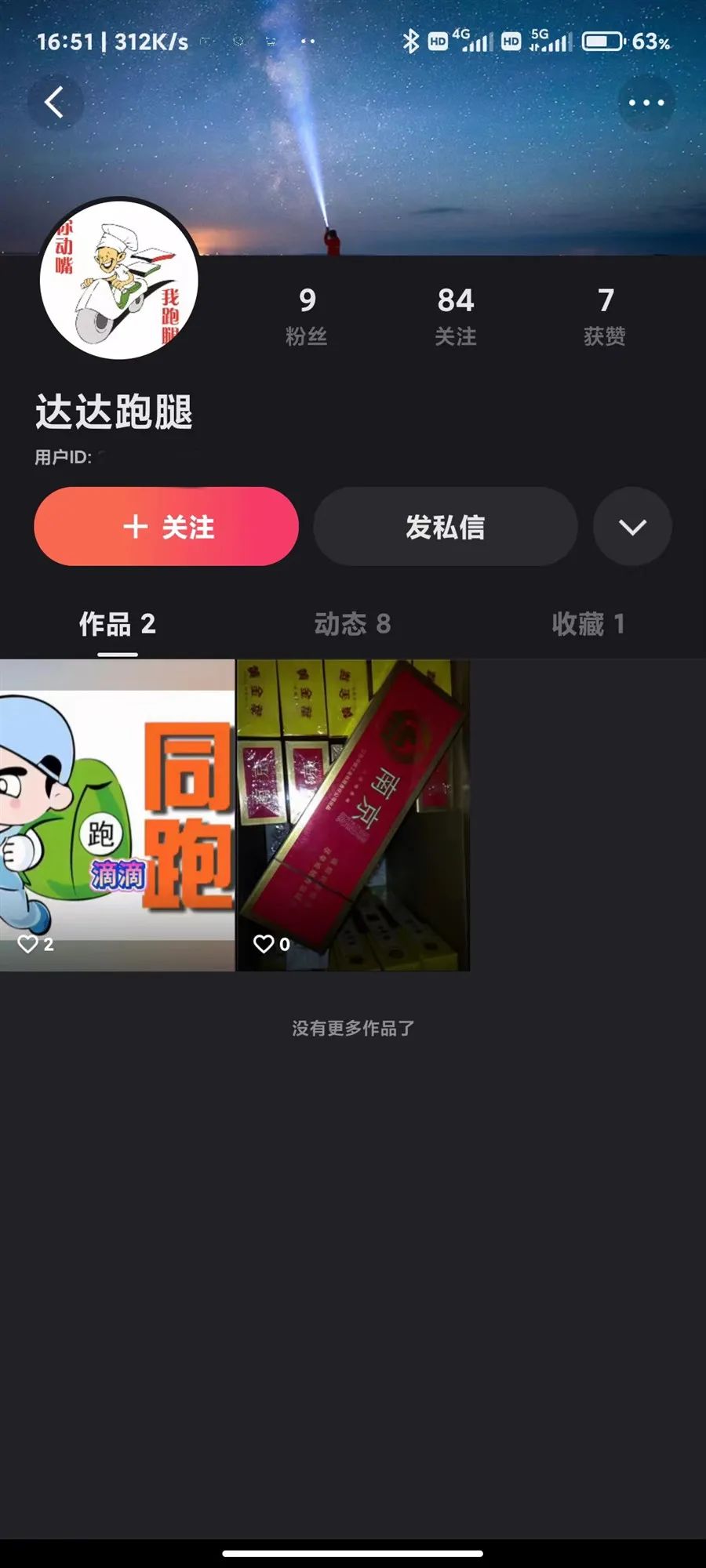The height and width of the screenshot is (1568, 706).
Task: Click the Bluetooth icon in the status bar
Action: click(x=410, y=42)
